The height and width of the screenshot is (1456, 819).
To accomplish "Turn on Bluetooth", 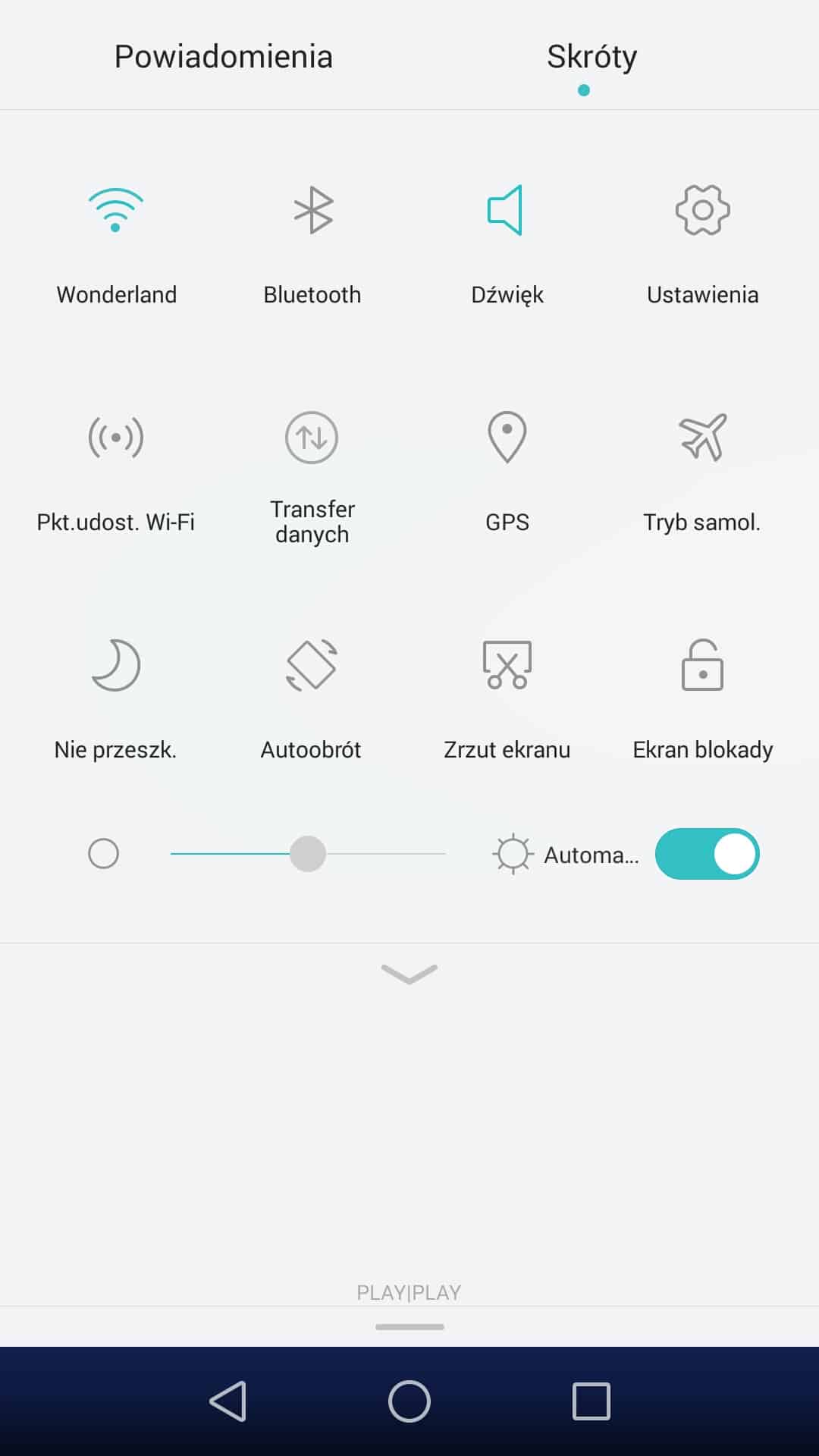I will pos(312,211).
